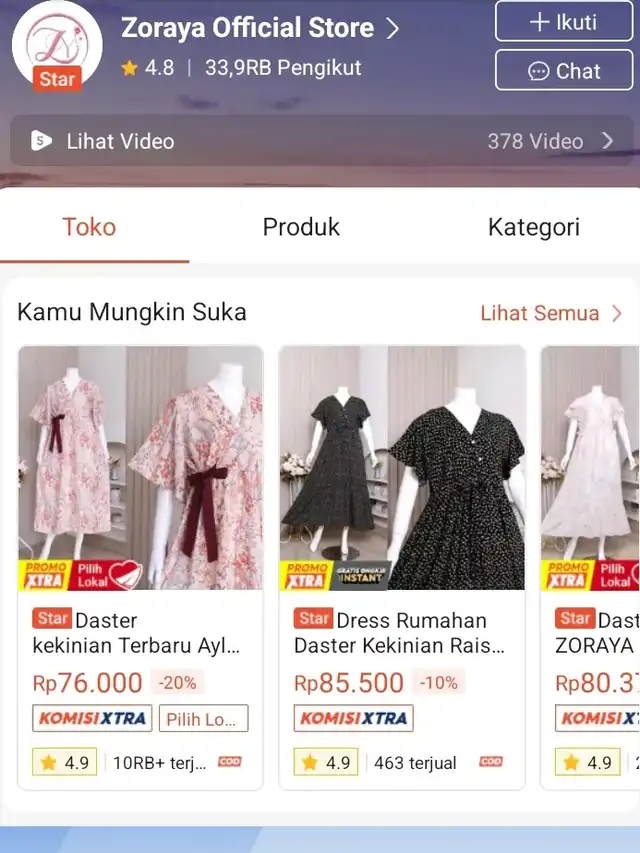Open Dress Rumahan Daster Kekinian product card
Viewport: 640px width, 853px height.
(402, 566)
